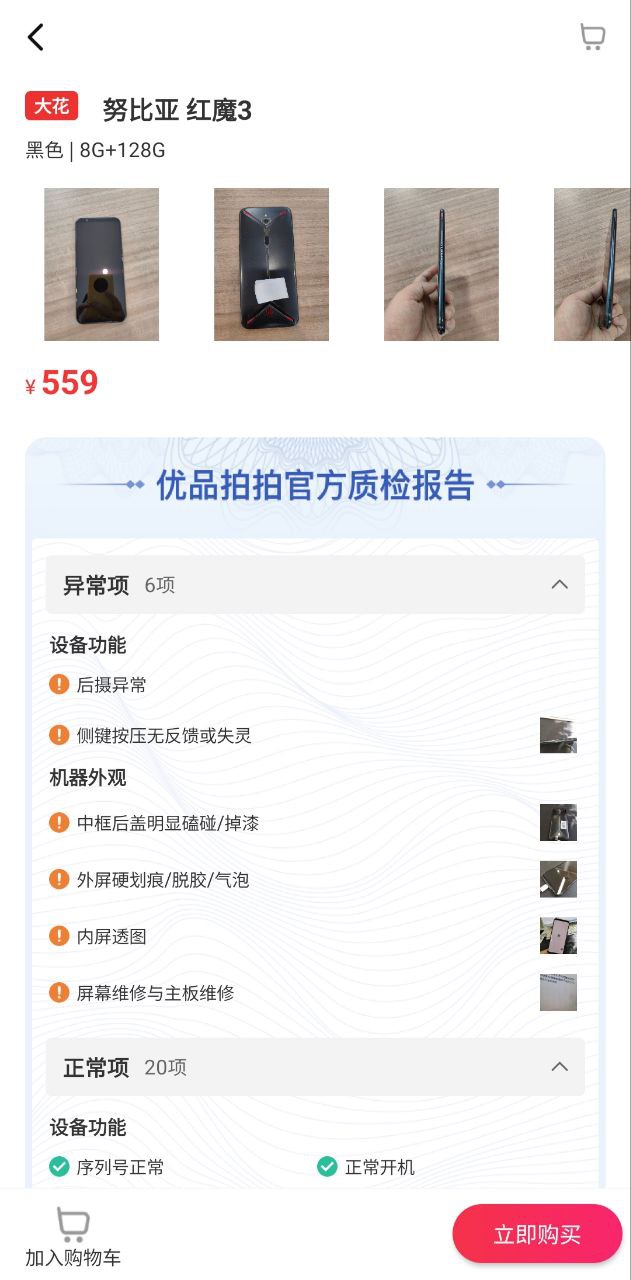Open the photo for 外屏硬划痕/脱胶/气泡

coord(558,879)
